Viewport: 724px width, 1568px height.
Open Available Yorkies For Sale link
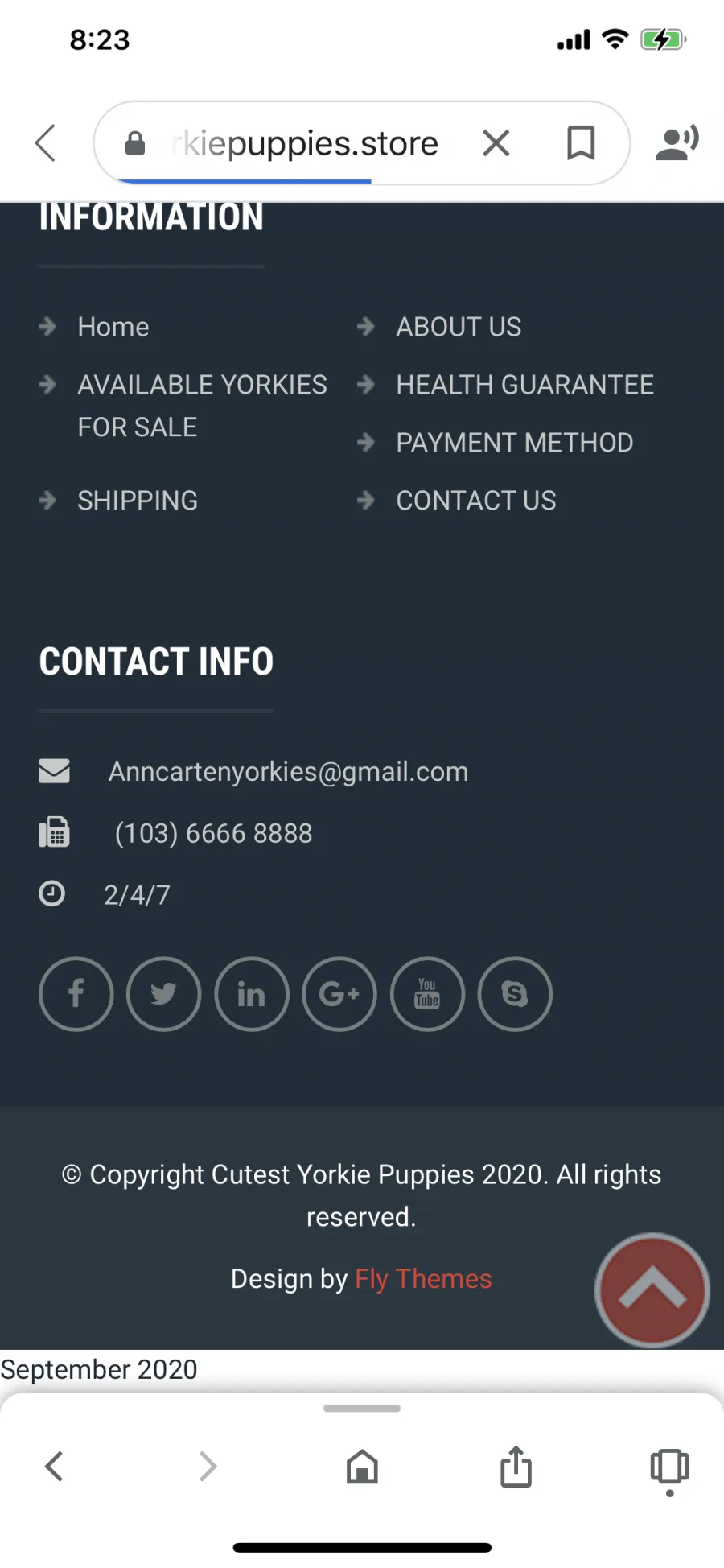[x=202, y=406]
